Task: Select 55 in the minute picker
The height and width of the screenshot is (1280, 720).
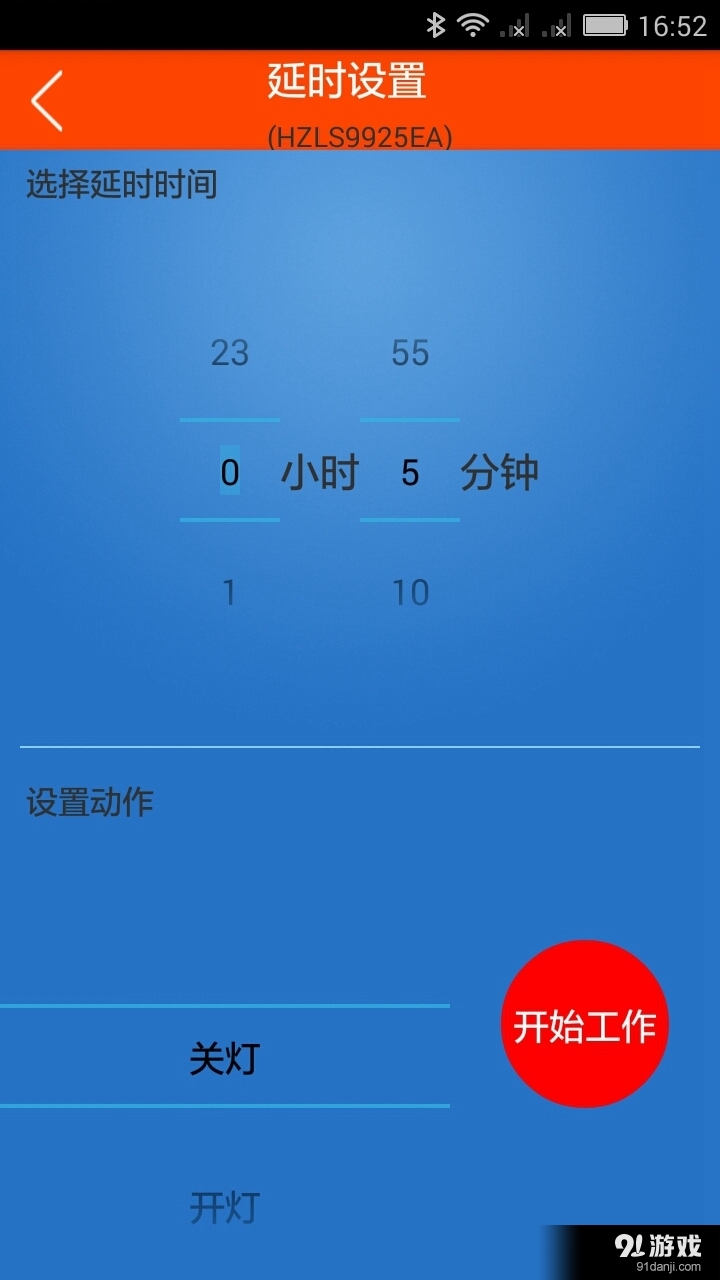Action: (x=409, y=353)
